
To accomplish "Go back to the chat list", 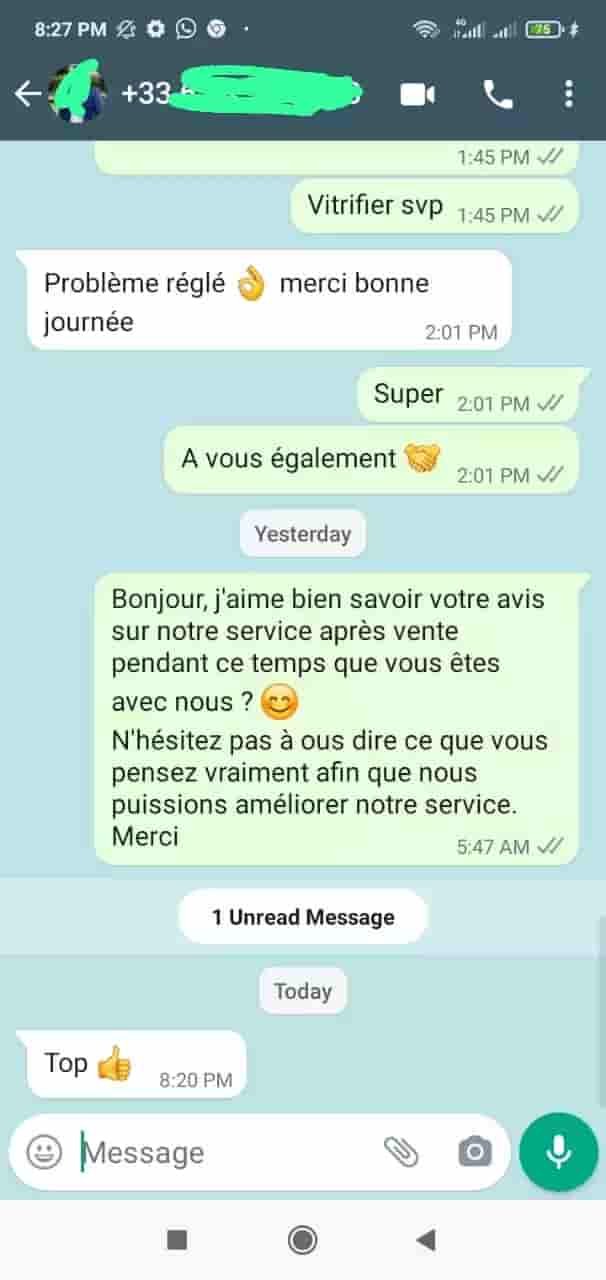I will point(27,94).
